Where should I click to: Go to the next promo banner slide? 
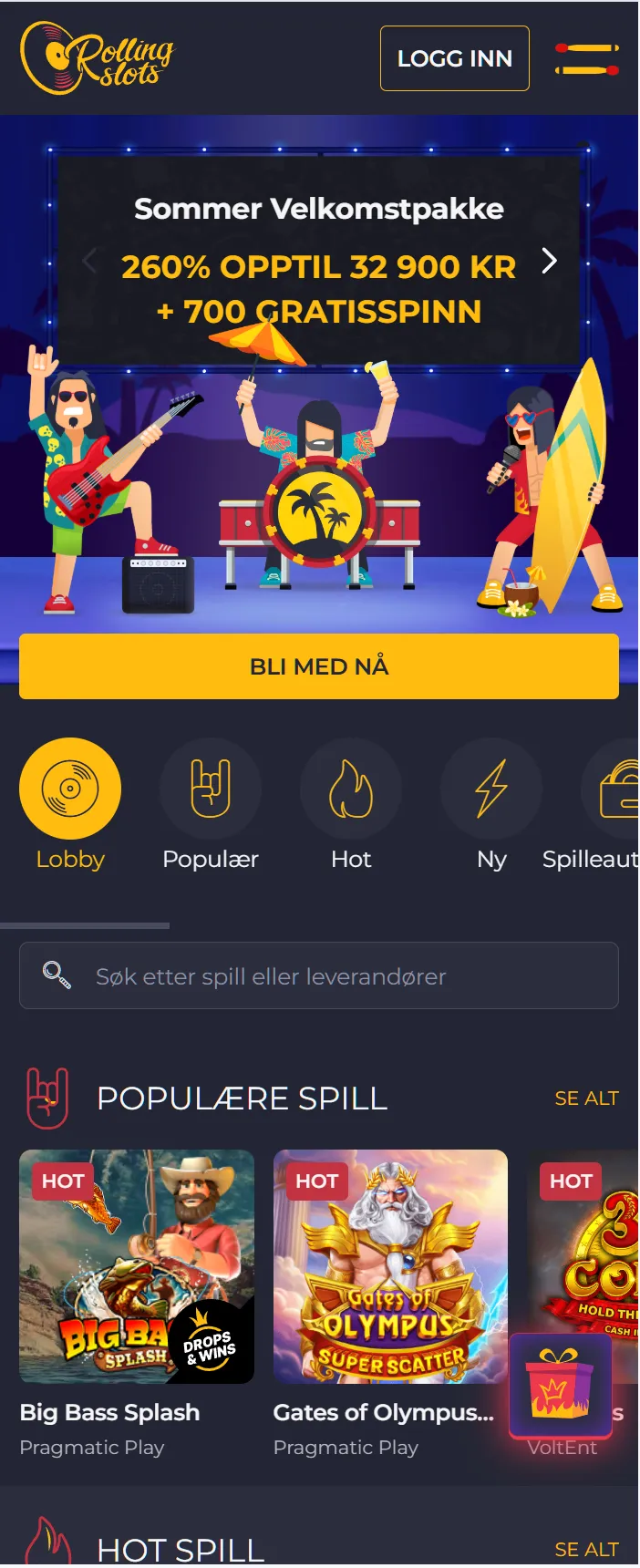[549, 261]
